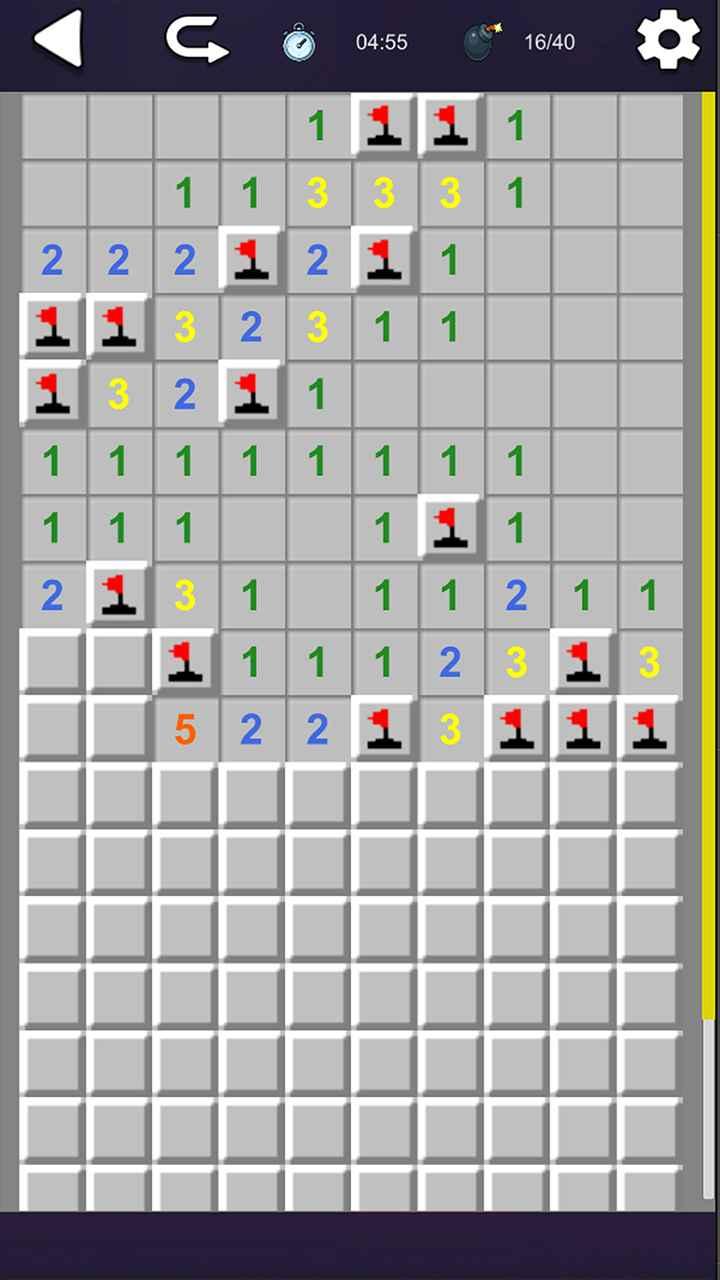
Task: Tap the orange 5 cell
Action: click(x=185, y=730)
